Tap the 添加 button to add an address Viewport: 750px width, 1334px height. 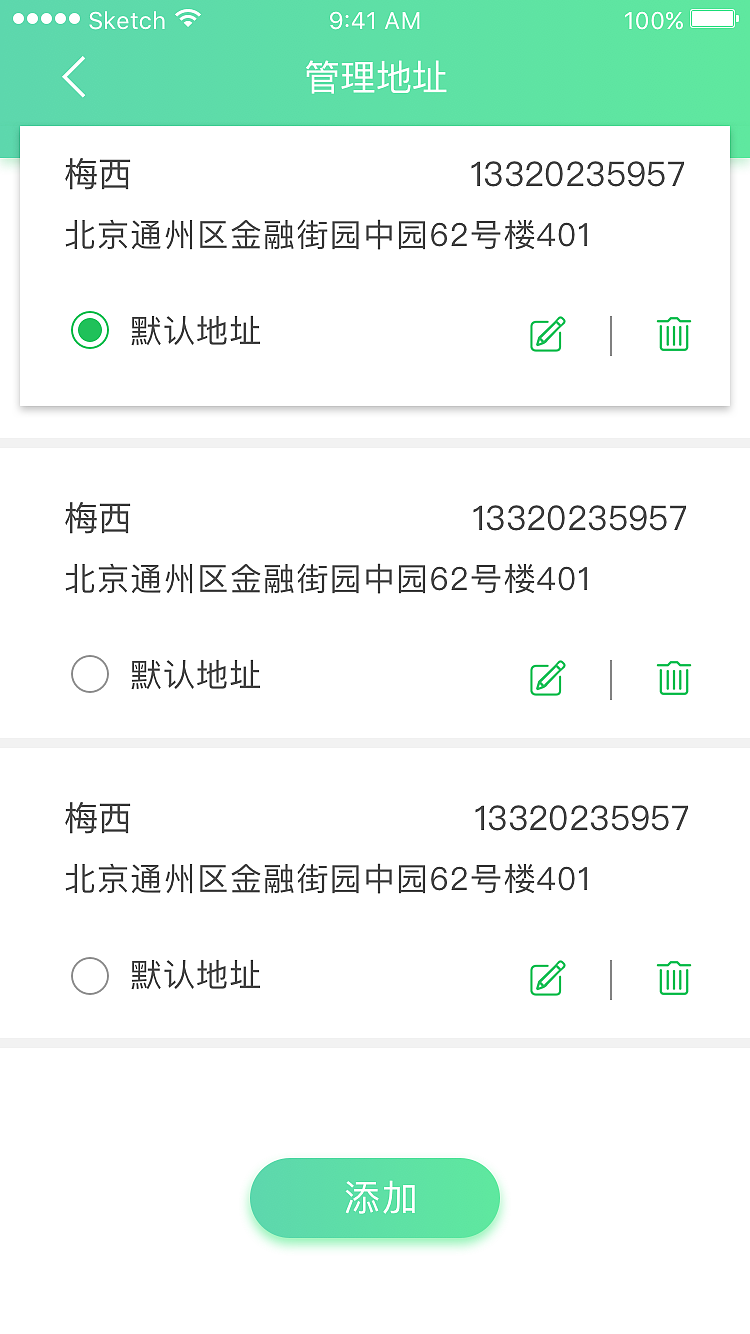[375, 1197]
